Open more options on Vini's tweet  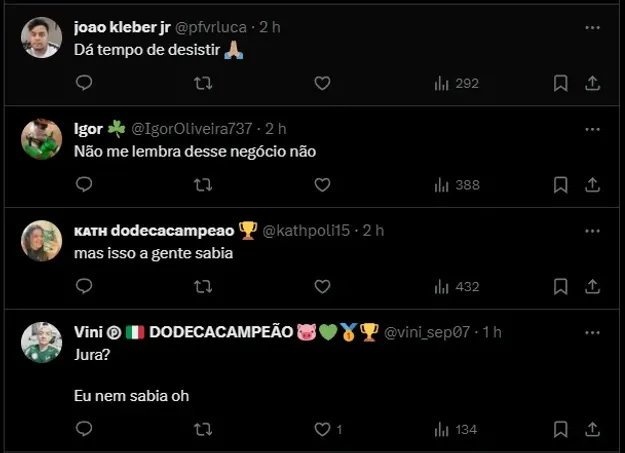click(x=592, y=333)
